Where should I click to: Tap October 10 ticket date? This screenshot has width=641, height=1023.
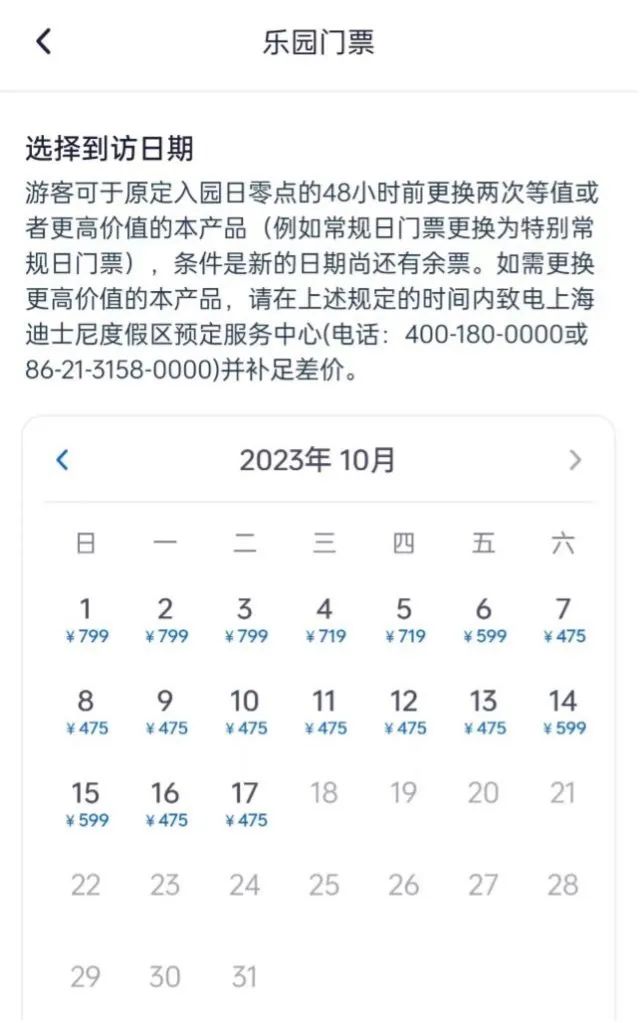245,711
